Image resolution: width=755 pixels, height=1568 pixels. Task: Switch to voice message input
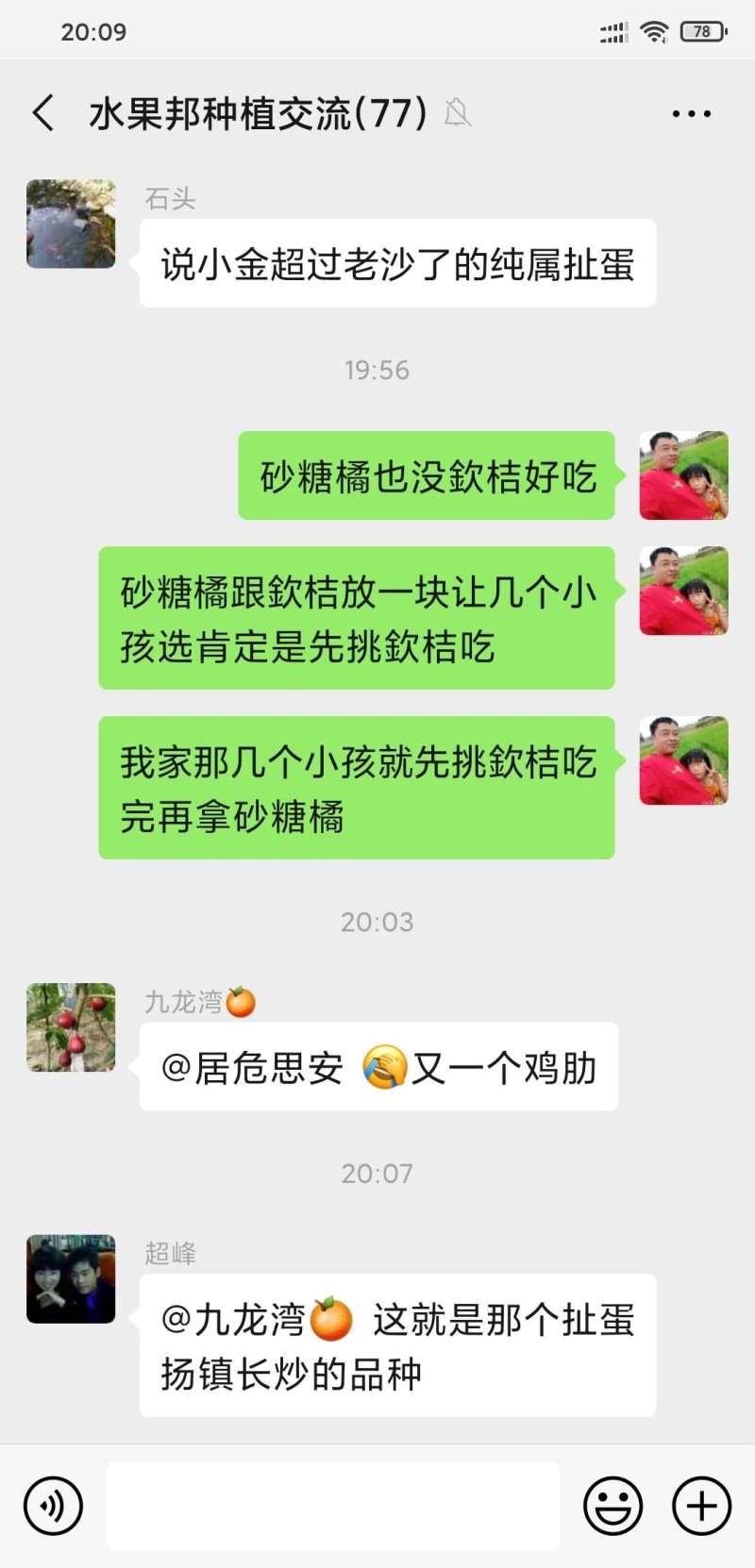coord(53,1506)
